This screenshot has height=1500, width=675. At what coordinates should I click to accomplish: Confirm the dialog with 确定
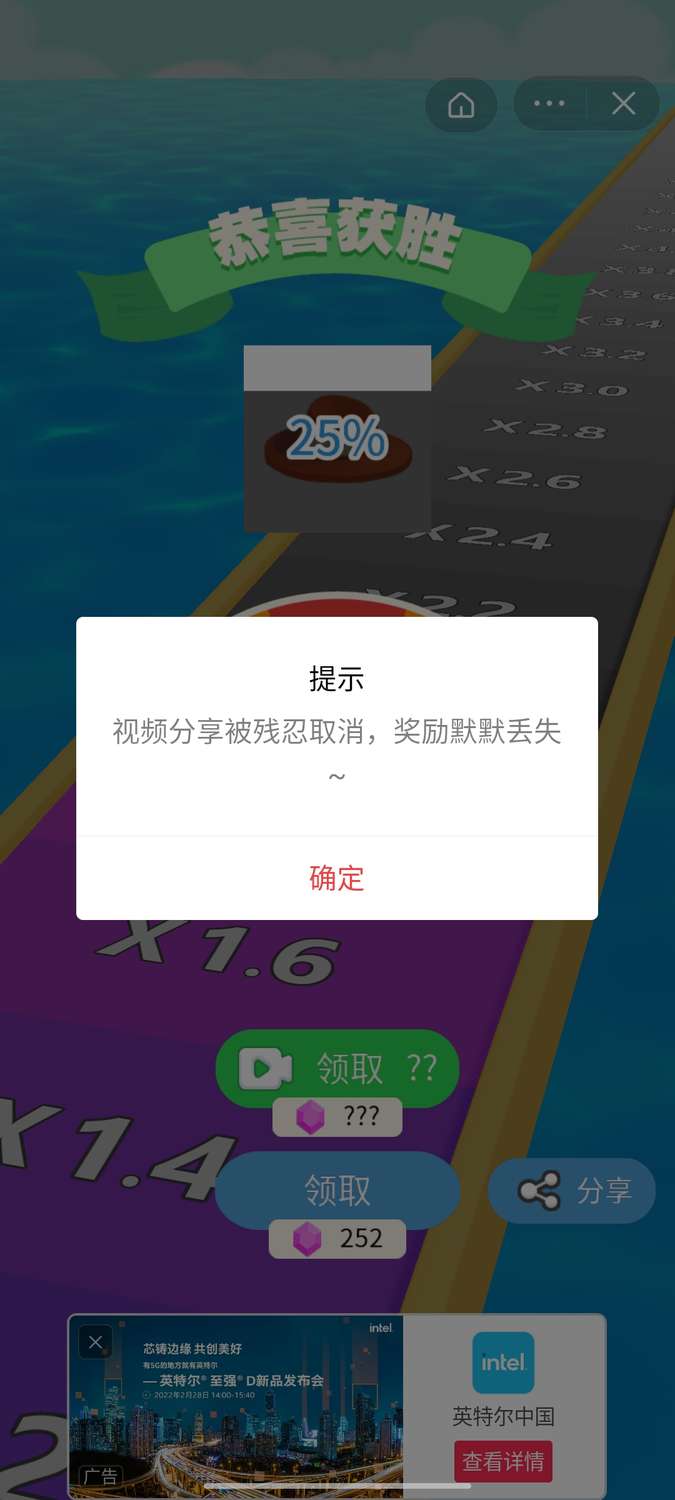click(x=337, y=878)
